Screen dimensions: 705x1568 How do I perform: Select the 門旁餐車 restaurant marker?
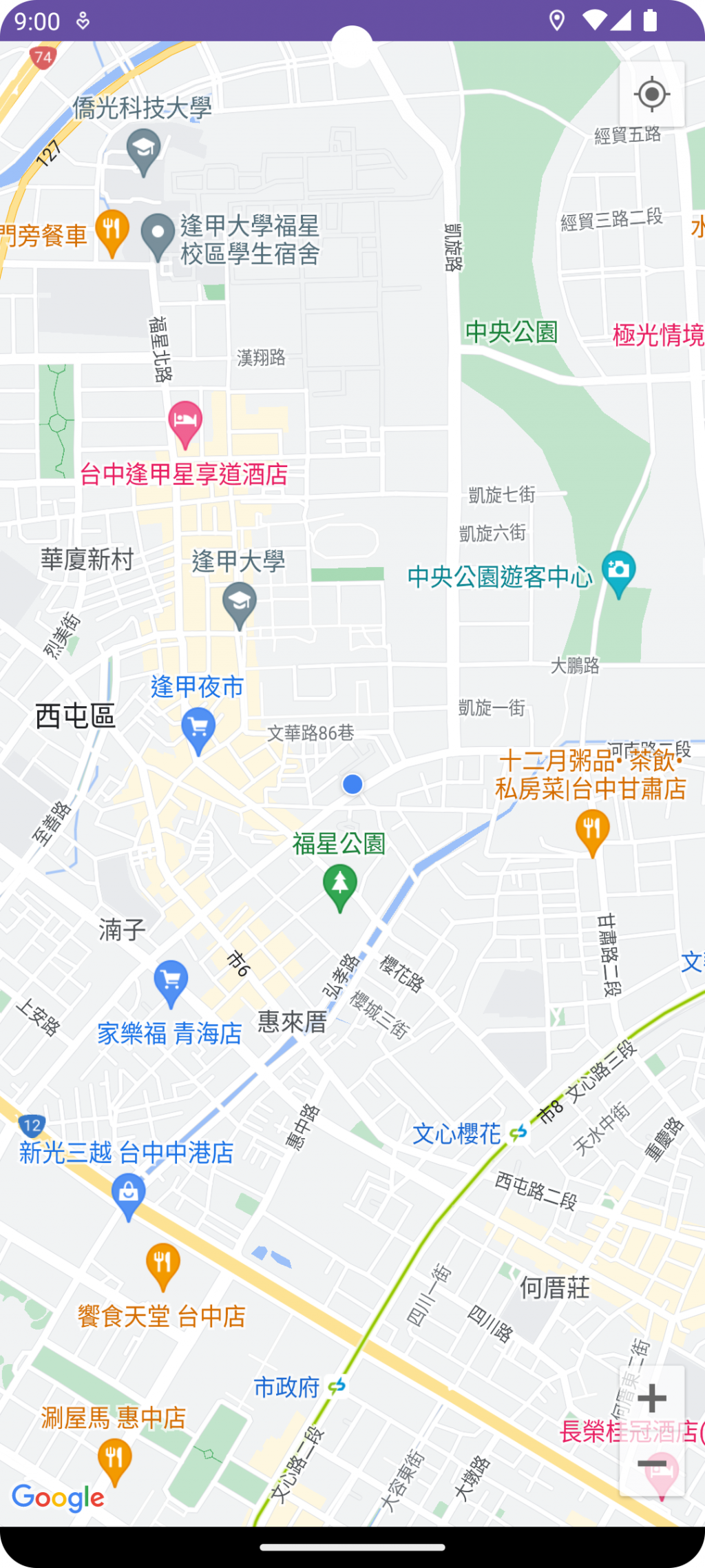click(x=112, y=232)
